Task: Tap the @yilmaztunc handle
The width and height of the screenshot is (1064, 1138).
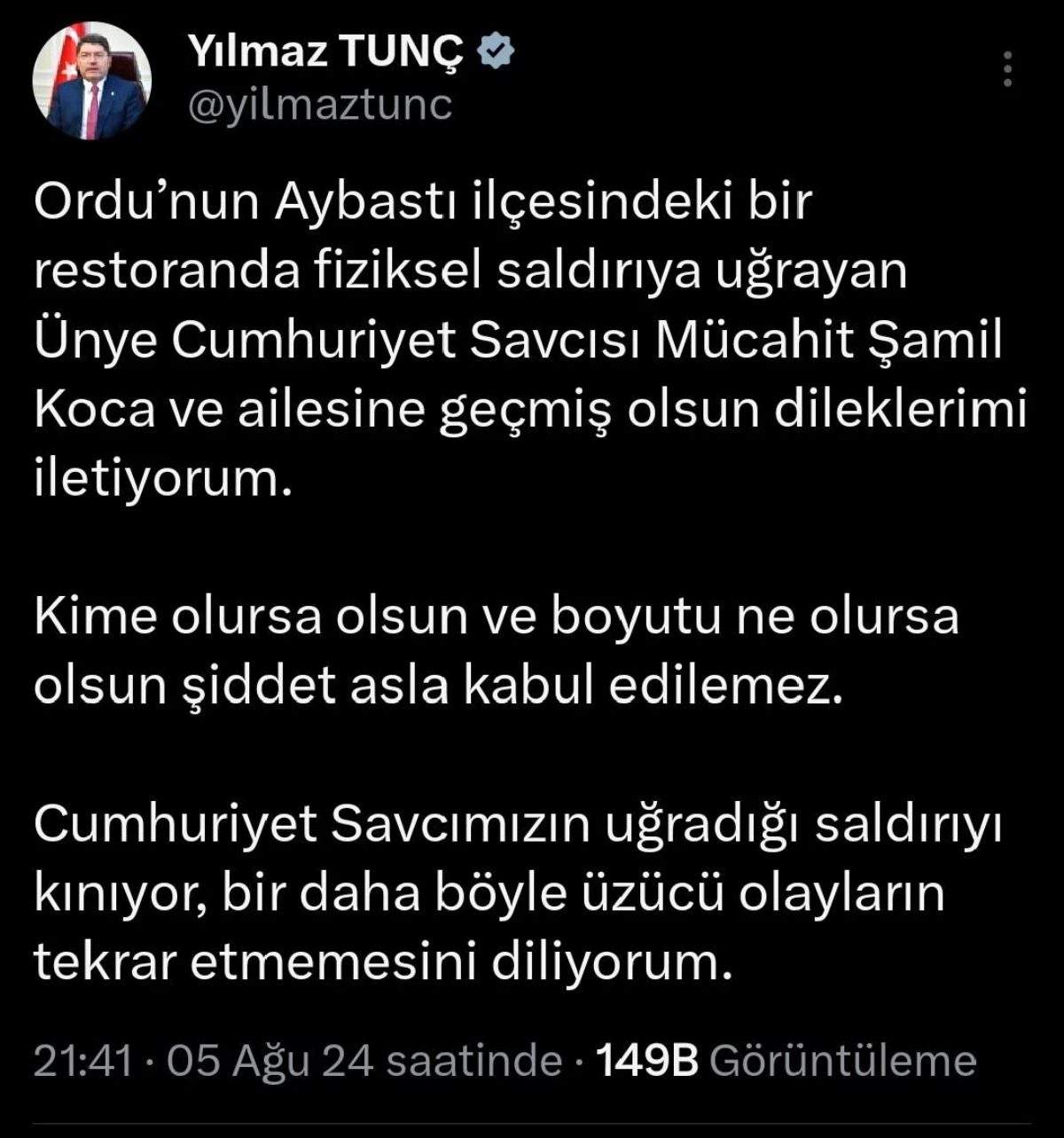Action: (x=320, y=105)
